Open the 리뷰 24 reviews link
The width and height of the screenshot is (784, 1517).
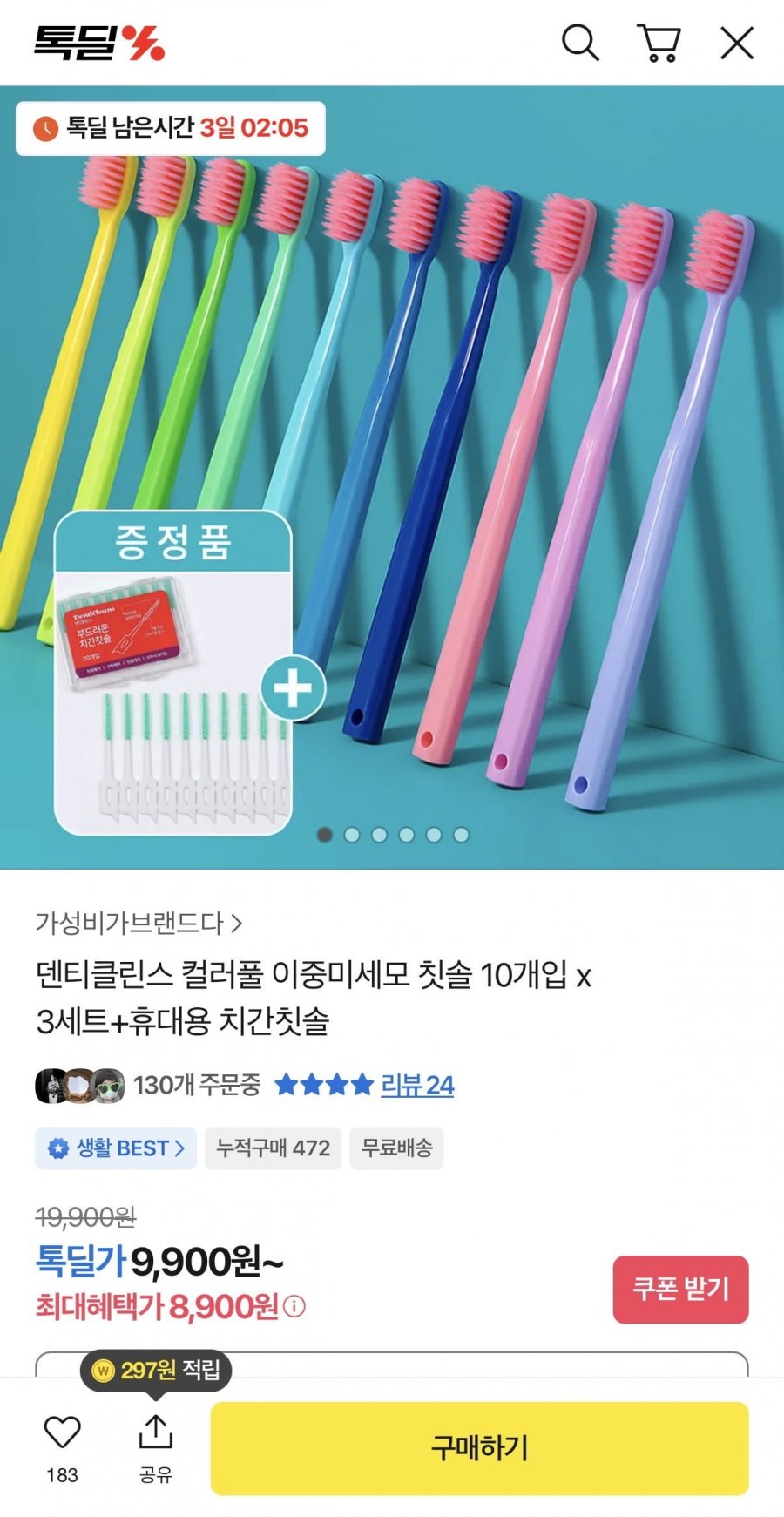(417, 1085)
